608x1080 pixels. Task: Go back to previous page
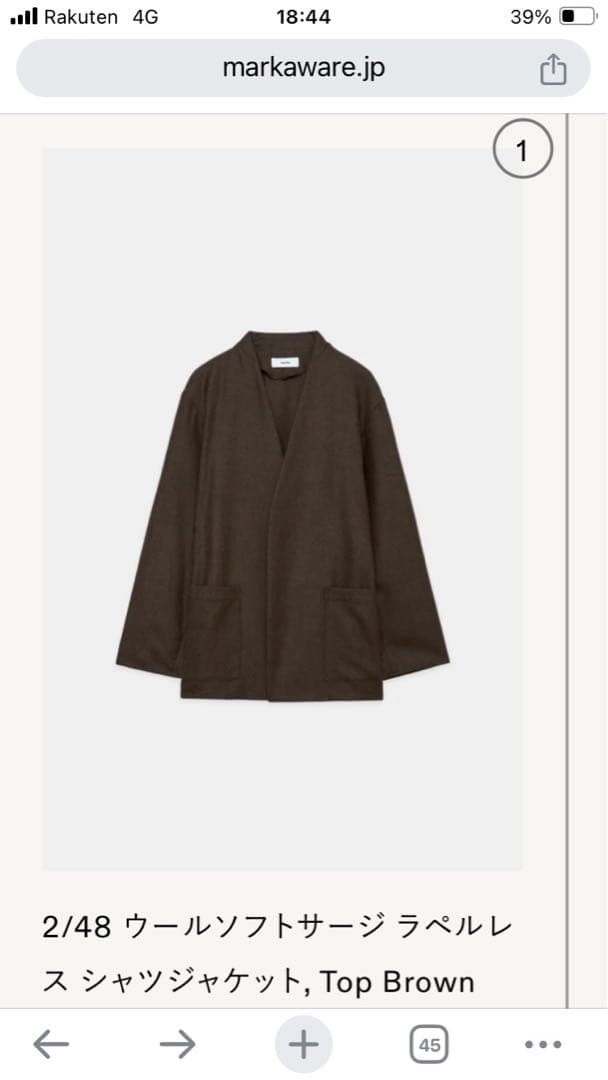[51, 1045]
